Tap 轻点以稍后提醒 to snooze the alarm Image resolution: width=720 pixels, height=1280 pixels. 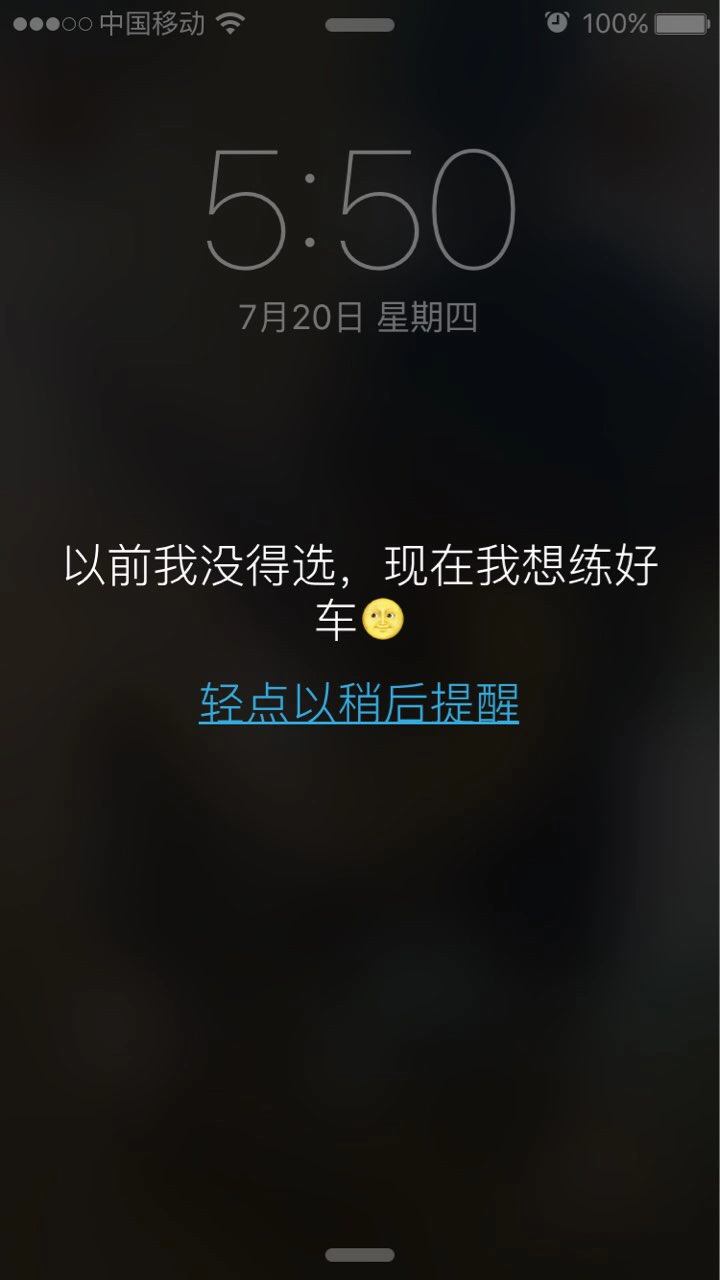[359, 703]
